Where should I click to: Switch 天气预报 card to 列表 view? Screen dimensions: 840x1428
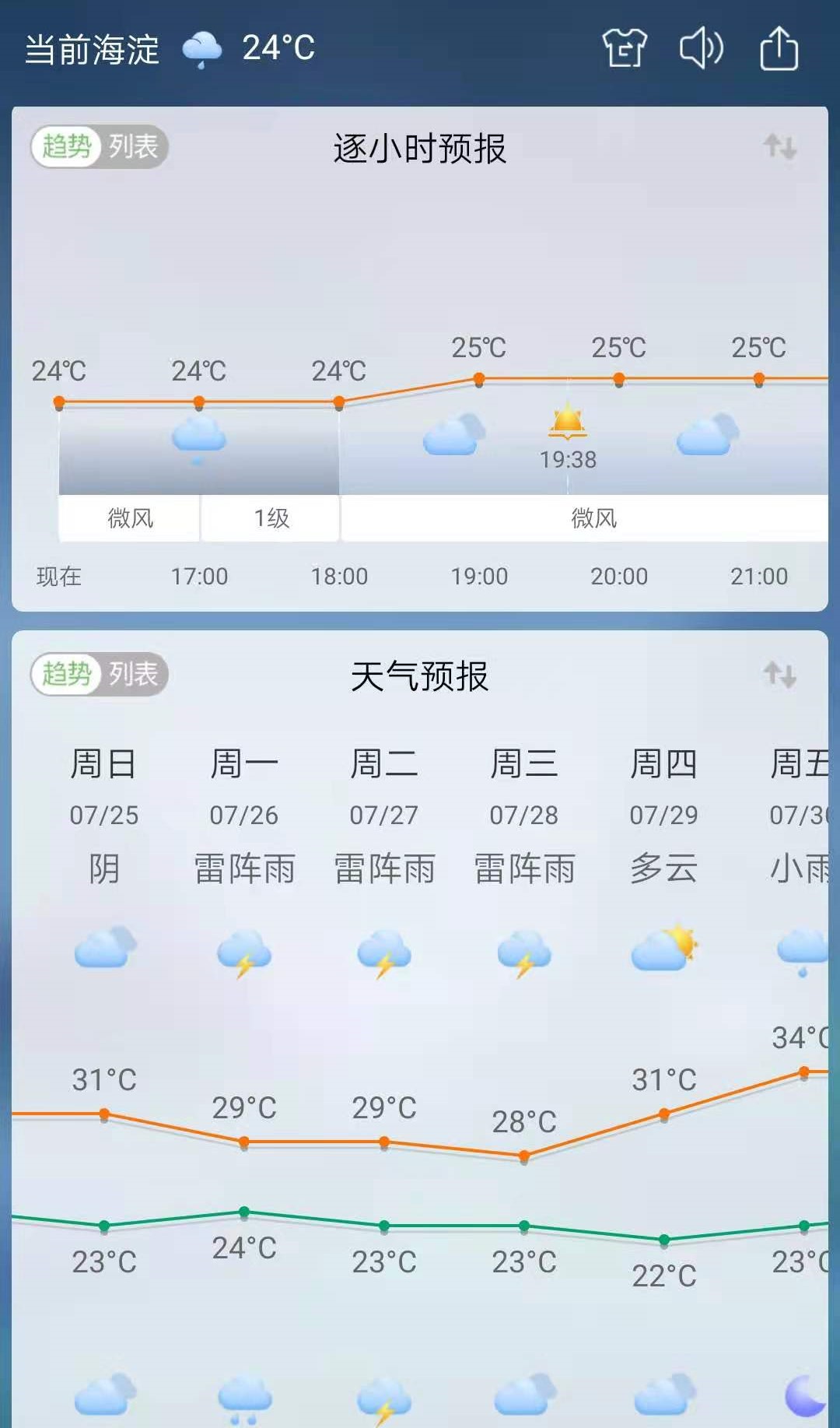134,674
